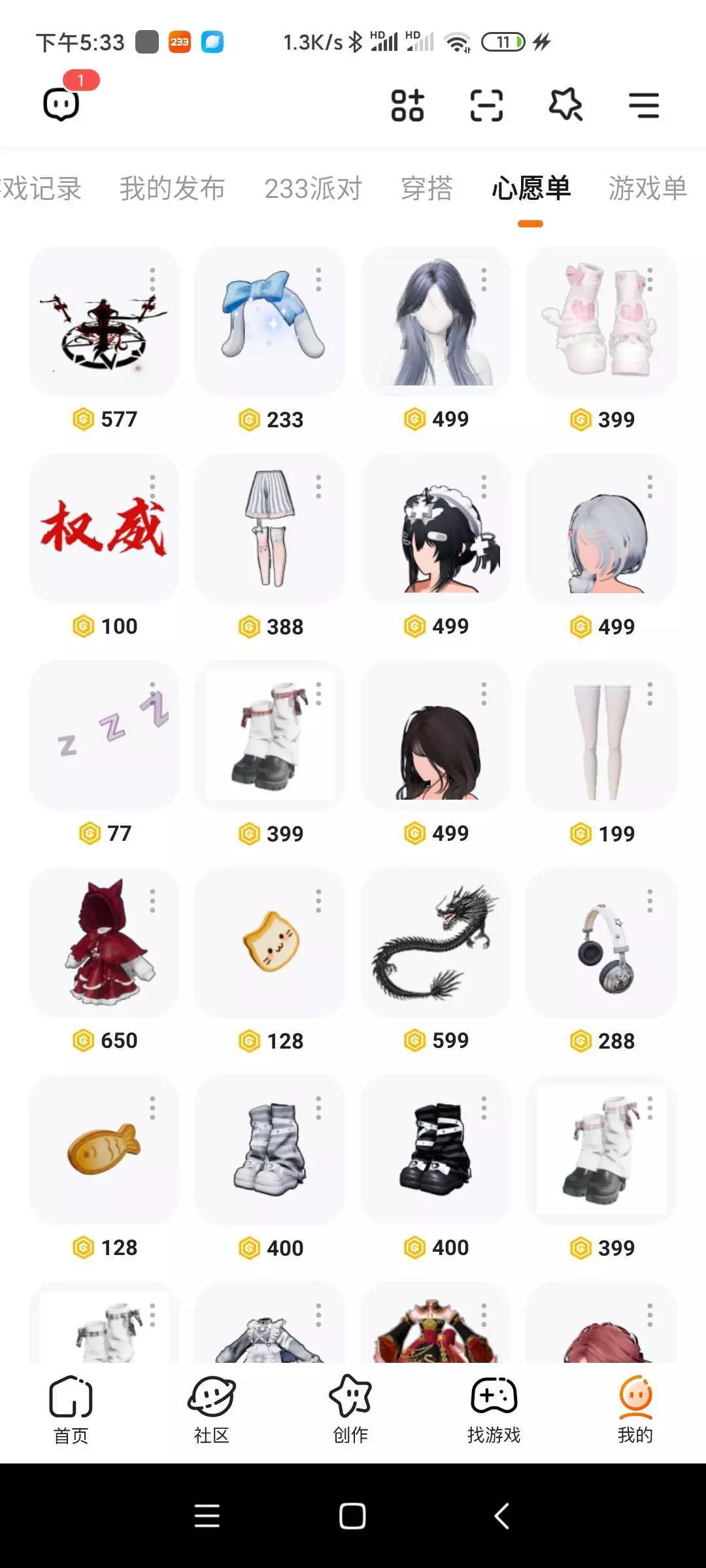Switch to the 233派对 tab
Screen dimensions: 706x1568
pos(313,188)
